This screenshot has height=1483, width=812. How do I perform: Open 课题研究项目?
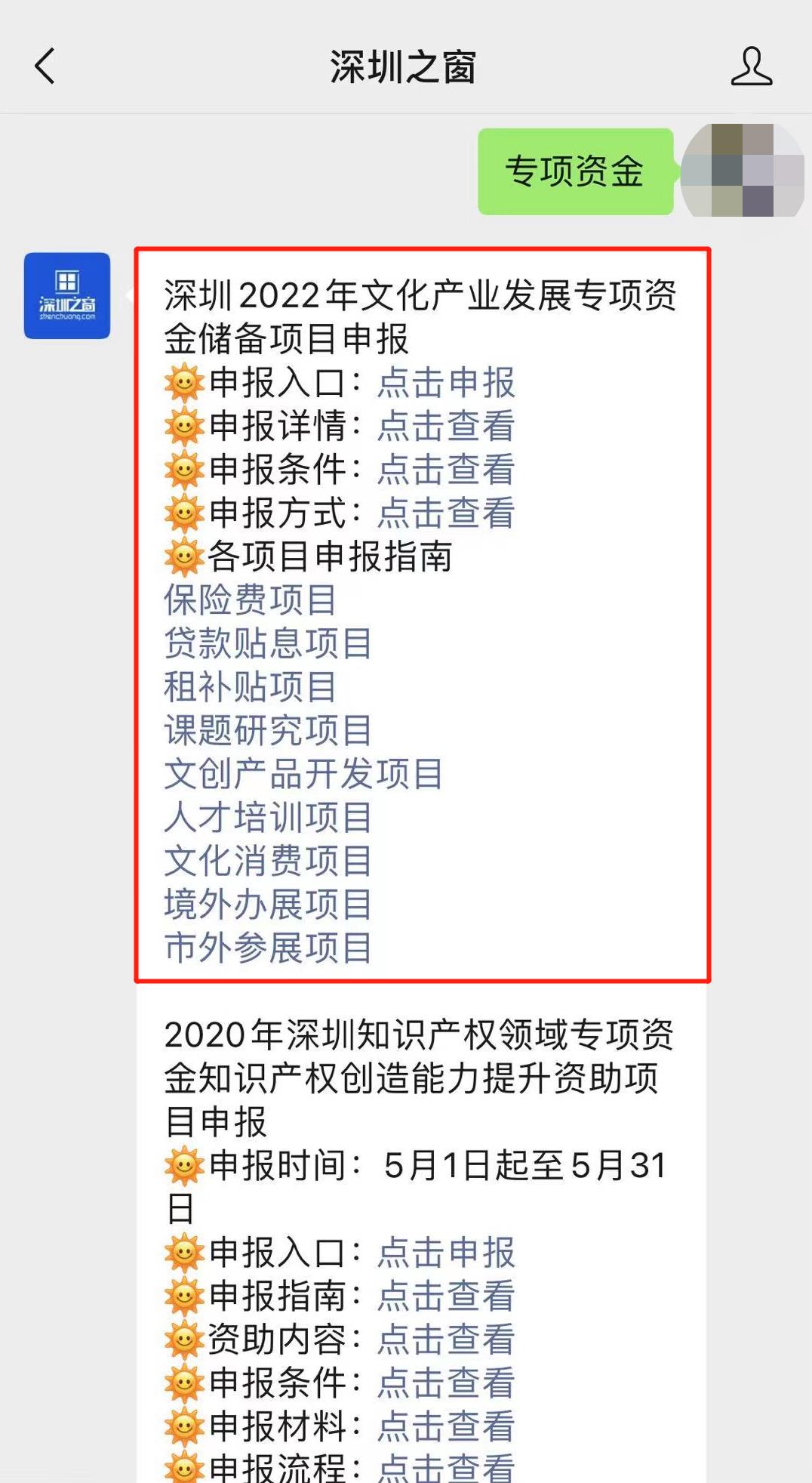point(268,730)
